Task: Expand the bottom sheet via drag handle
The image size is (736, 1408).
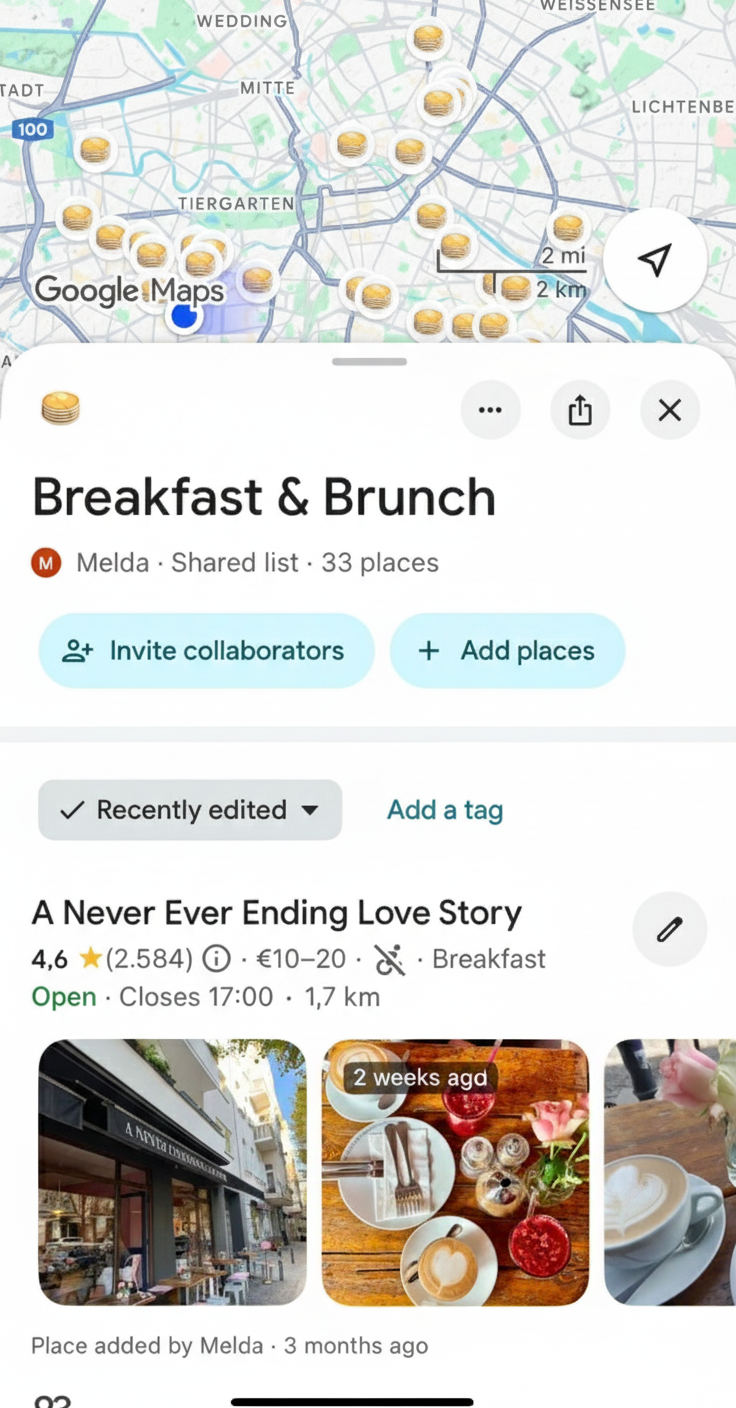Action: click(368, 361)
